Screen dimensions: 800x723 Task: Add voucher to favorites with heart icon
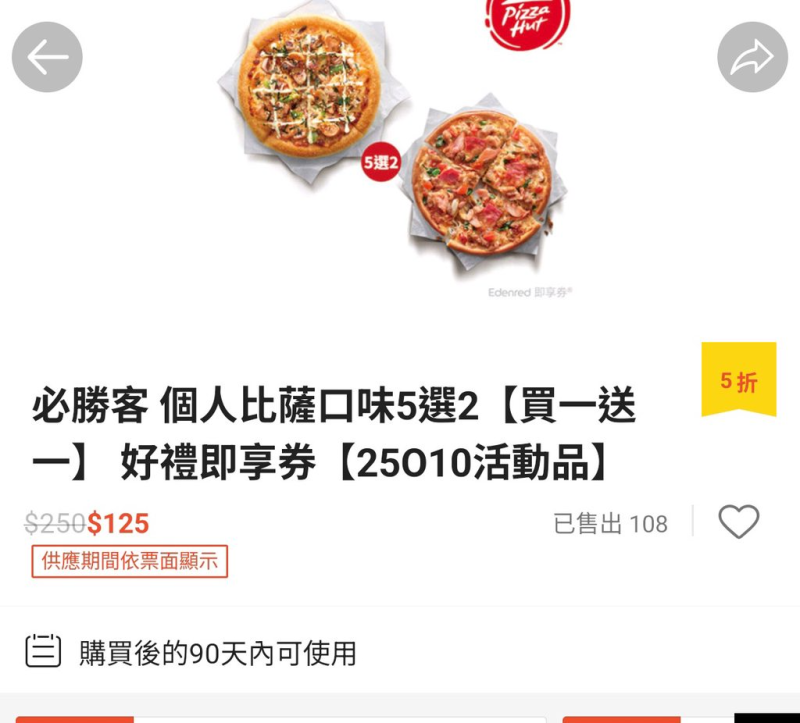pyautogui.click(x=738, y=521)
